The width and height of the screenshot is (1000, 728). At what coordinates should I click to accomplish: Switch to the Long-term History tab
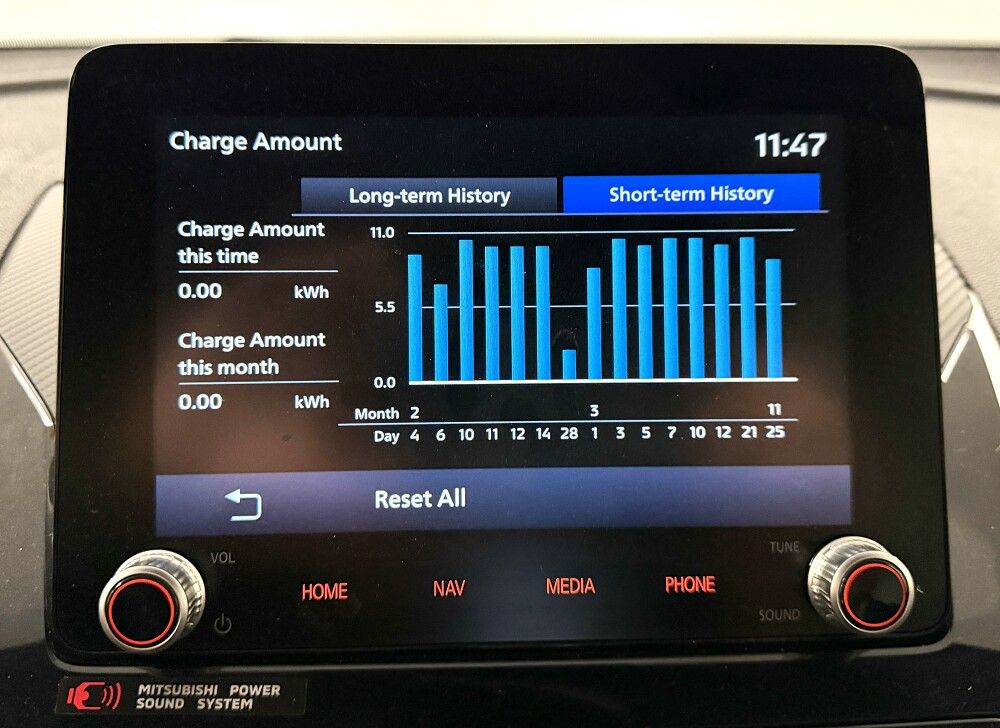(x=429, y=196)
